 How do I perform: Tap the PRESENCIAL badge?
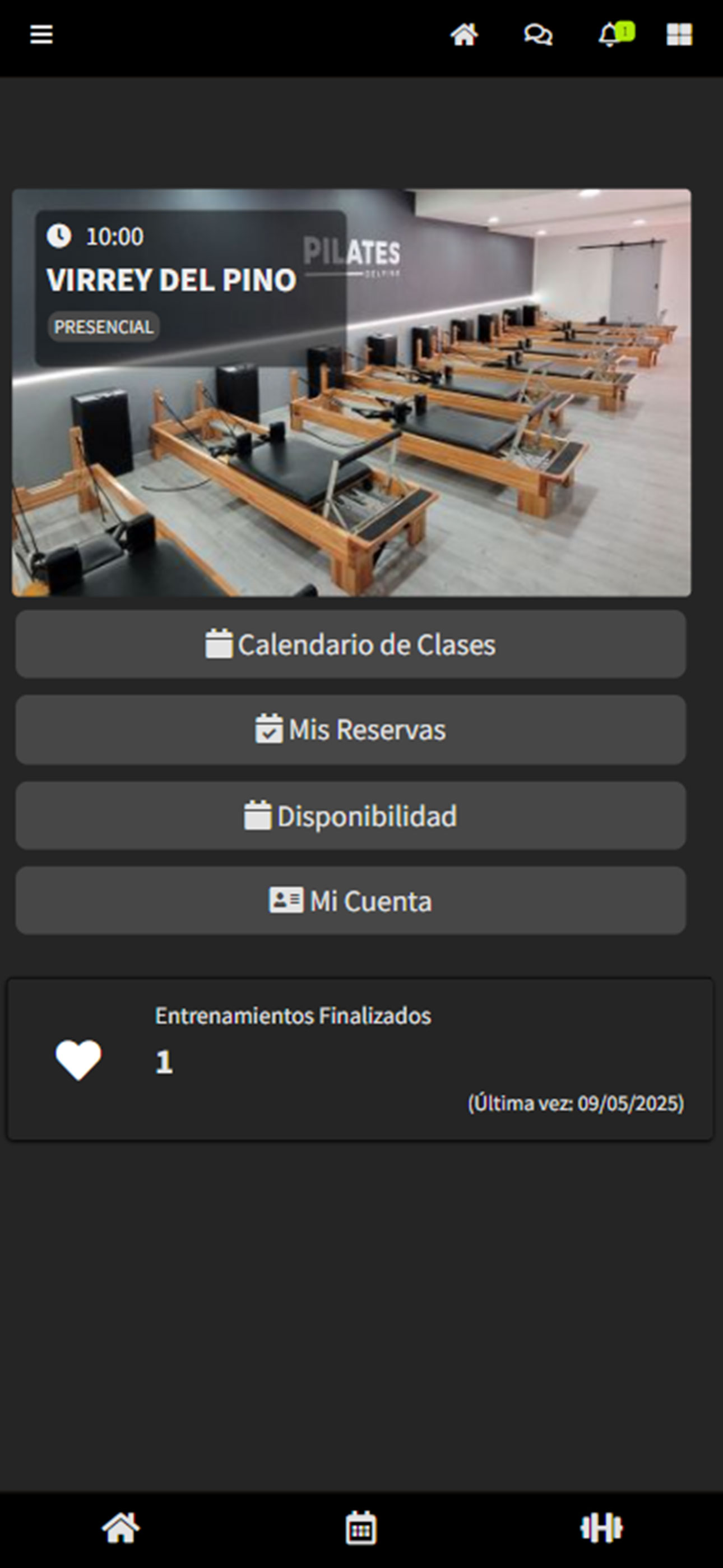(104, 327)
